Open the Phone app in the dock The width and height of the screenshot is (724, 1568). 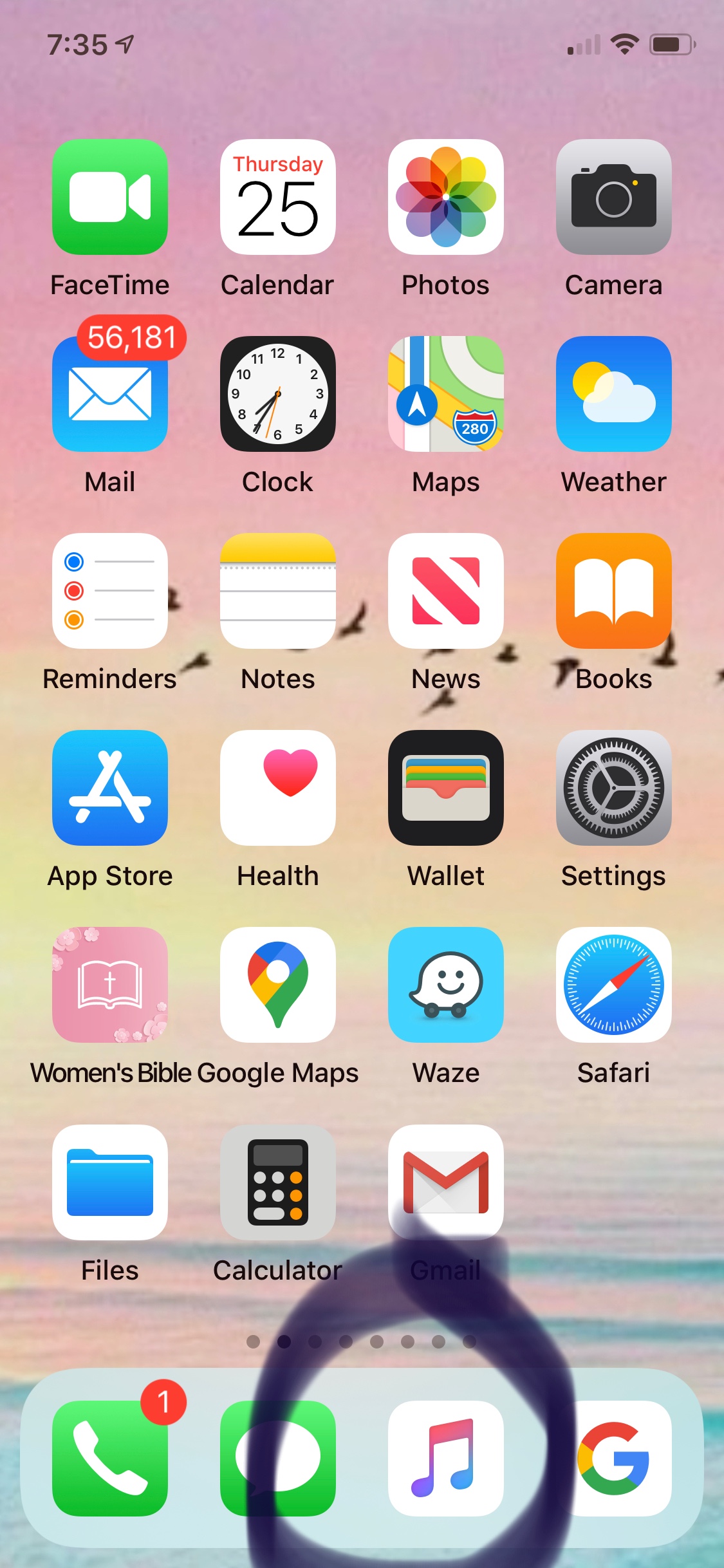point(110,1459)
